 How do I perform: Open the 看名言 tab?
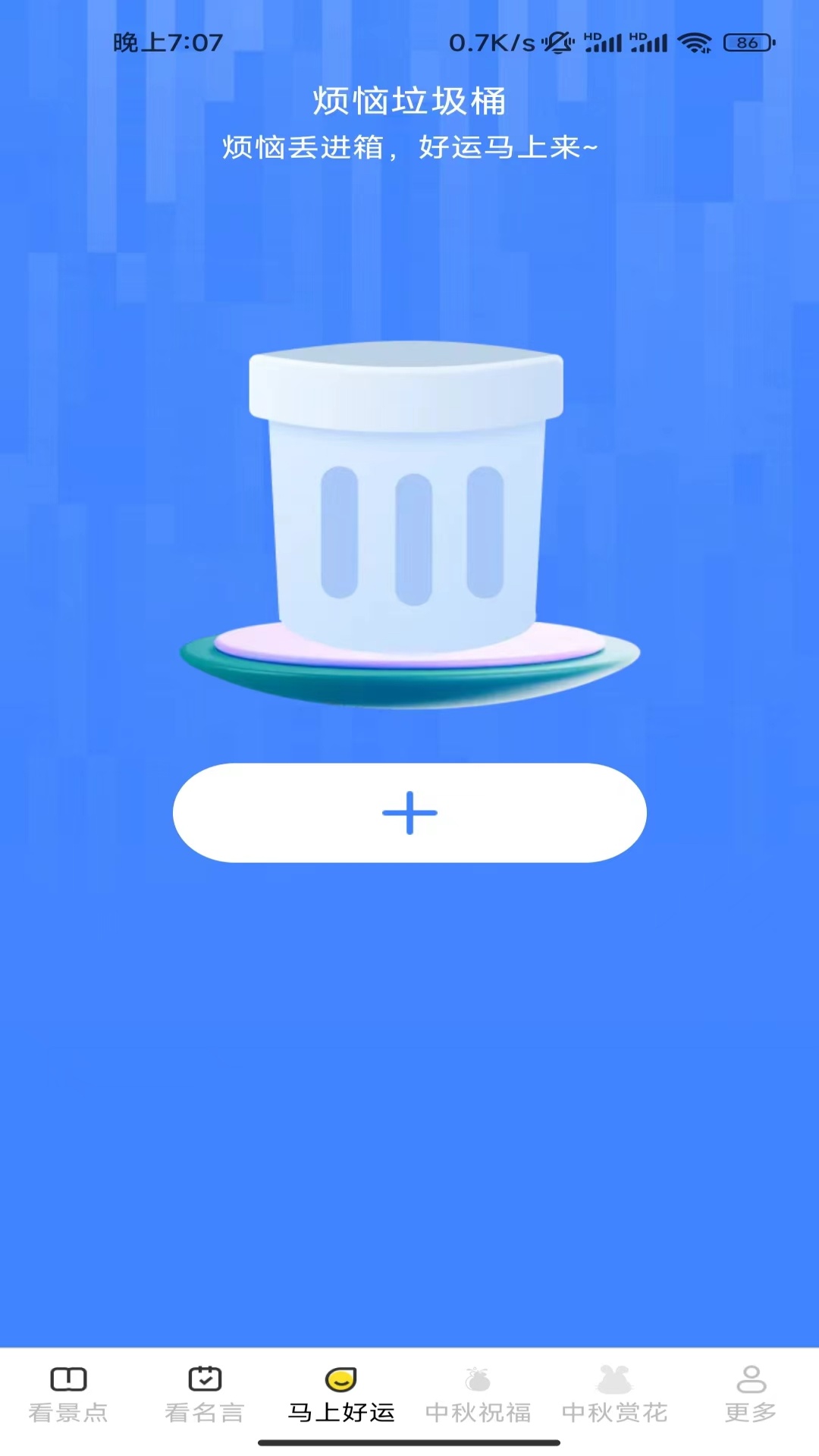pyautogui.click(x=205, y=1395)
